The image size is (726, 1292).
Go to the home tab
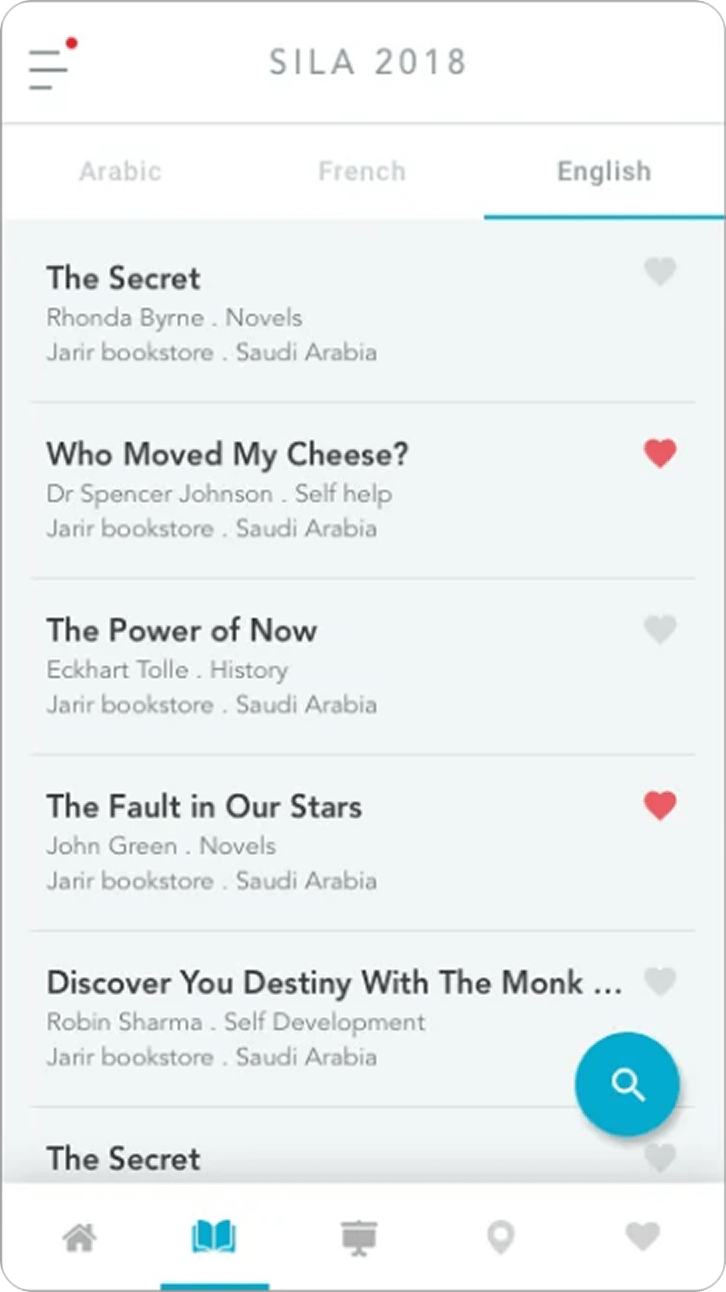click(x=80, y=1238)
